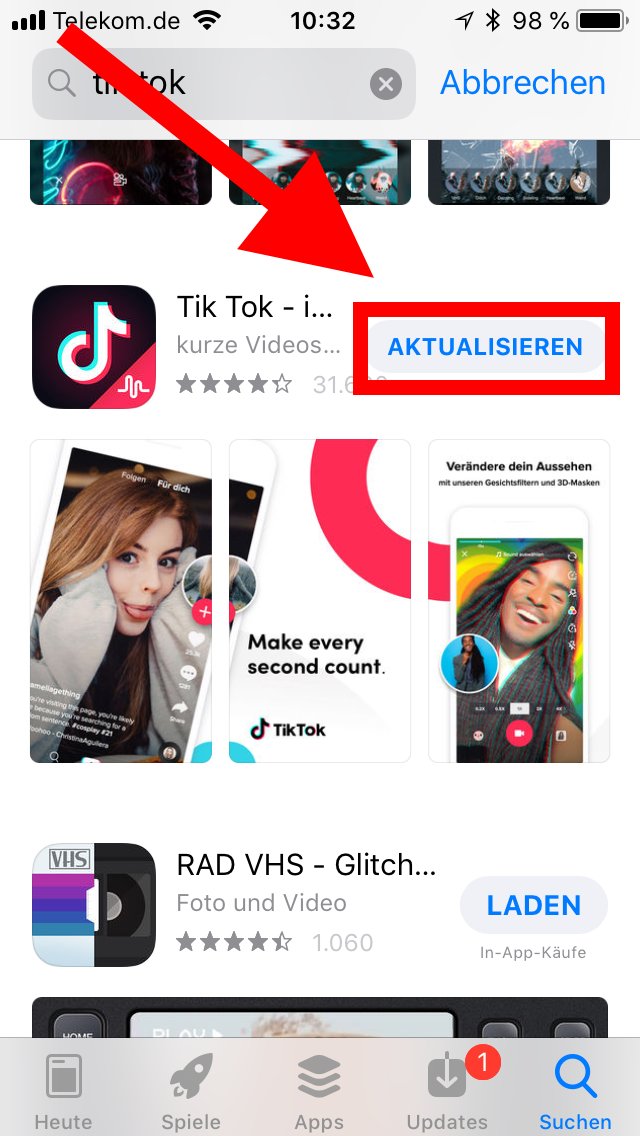640x1136 pixels.
Task: Download RAD VHS with Laden
Action: 533,905
